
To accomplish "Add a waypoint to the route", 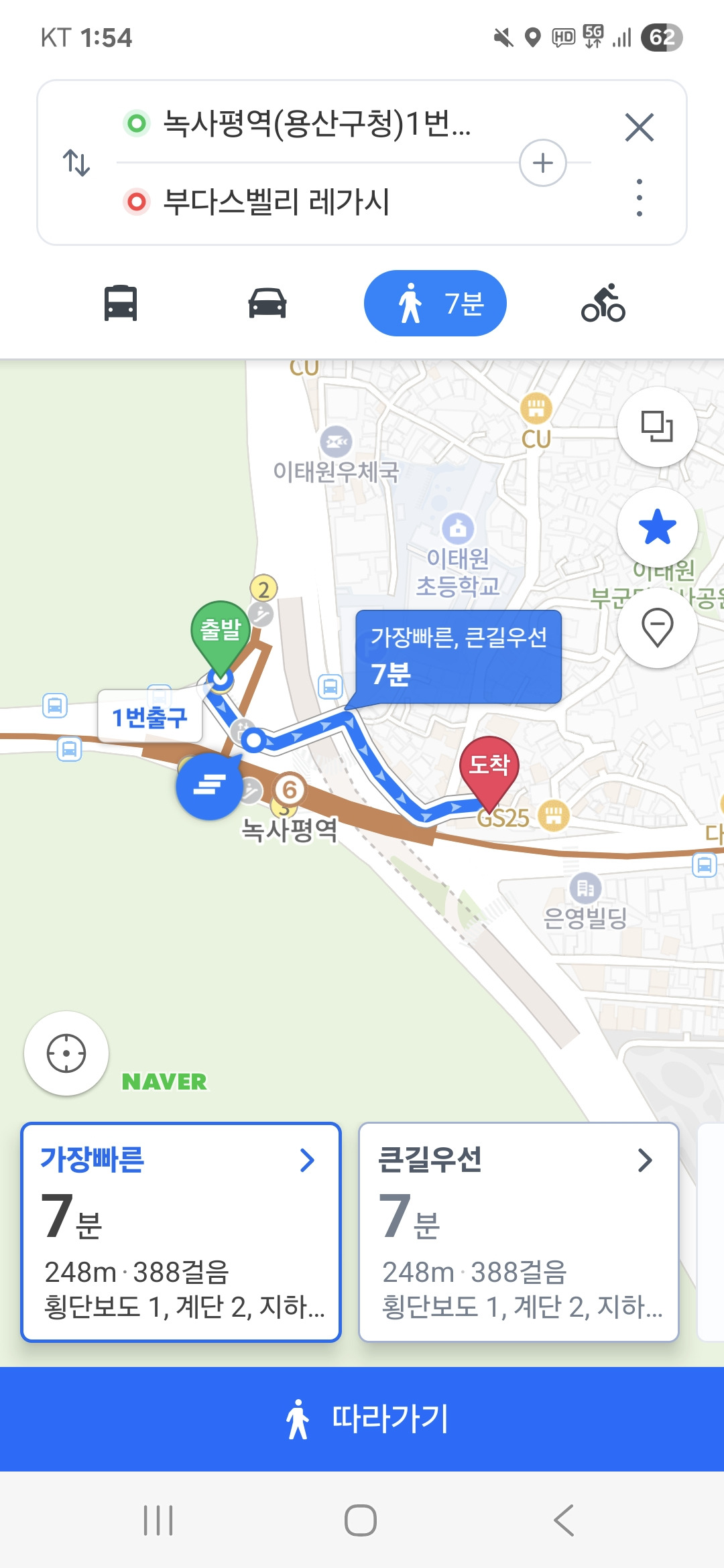I will point(543,163).
